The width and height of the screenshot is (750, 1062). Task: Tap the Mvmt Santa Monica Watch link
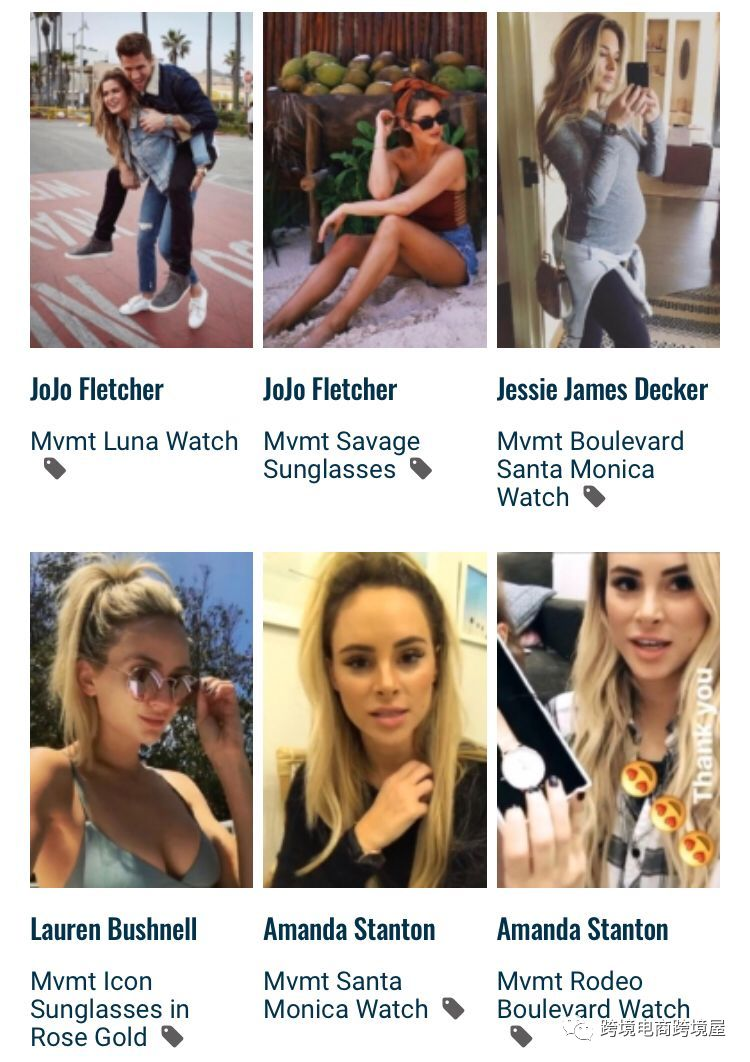345,995
